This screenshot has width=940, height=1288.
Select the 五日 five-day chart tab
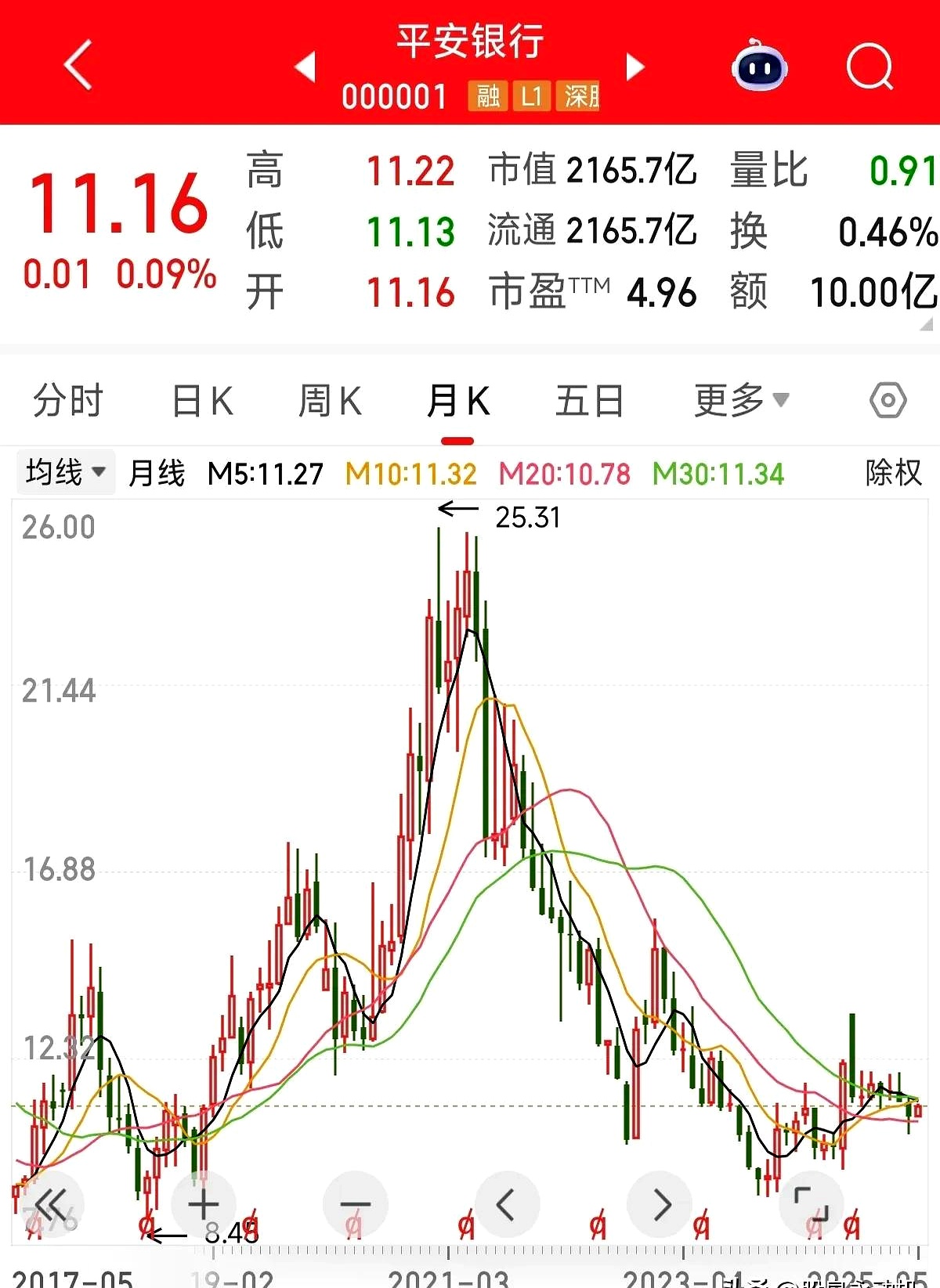click(x=589, y=400)
